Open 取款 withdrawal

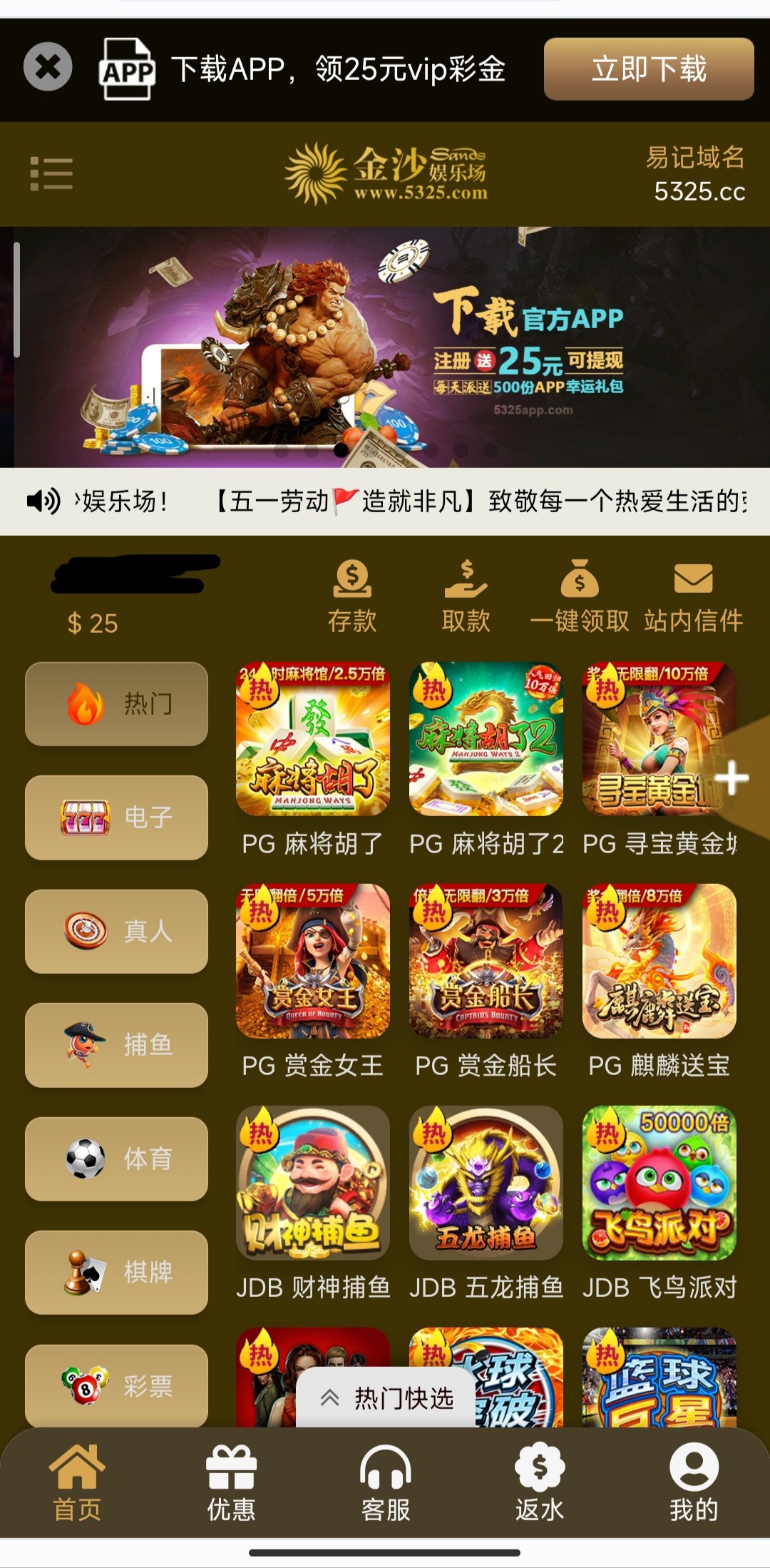pyautogui.click(x=466, y=596)
